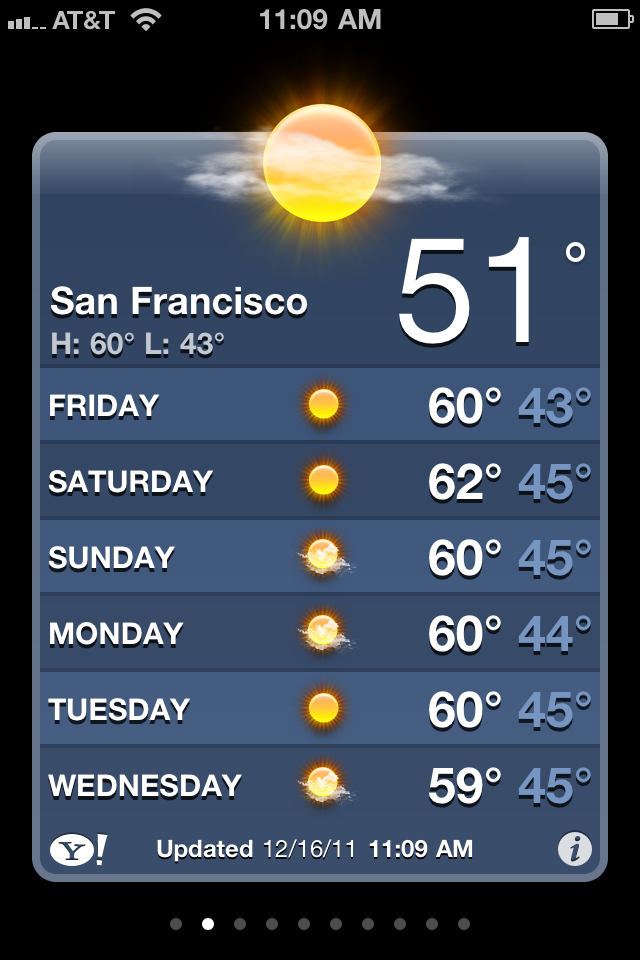Open the info settings button
The width and height of the screenshot is (640, 960).
574,850
